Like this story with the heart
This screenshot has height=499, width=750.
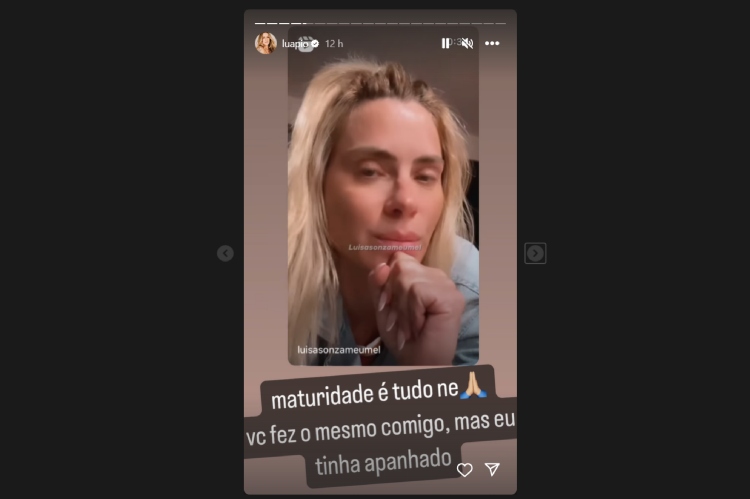tap(464, 469)
